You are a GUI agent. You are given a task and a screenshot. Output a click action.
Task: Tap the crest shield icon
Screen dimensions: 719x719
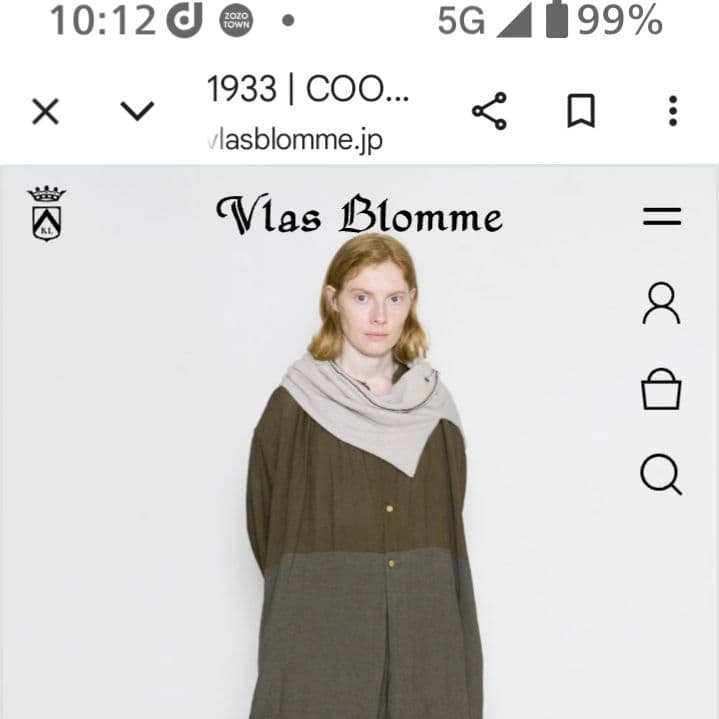click(47, 213)
